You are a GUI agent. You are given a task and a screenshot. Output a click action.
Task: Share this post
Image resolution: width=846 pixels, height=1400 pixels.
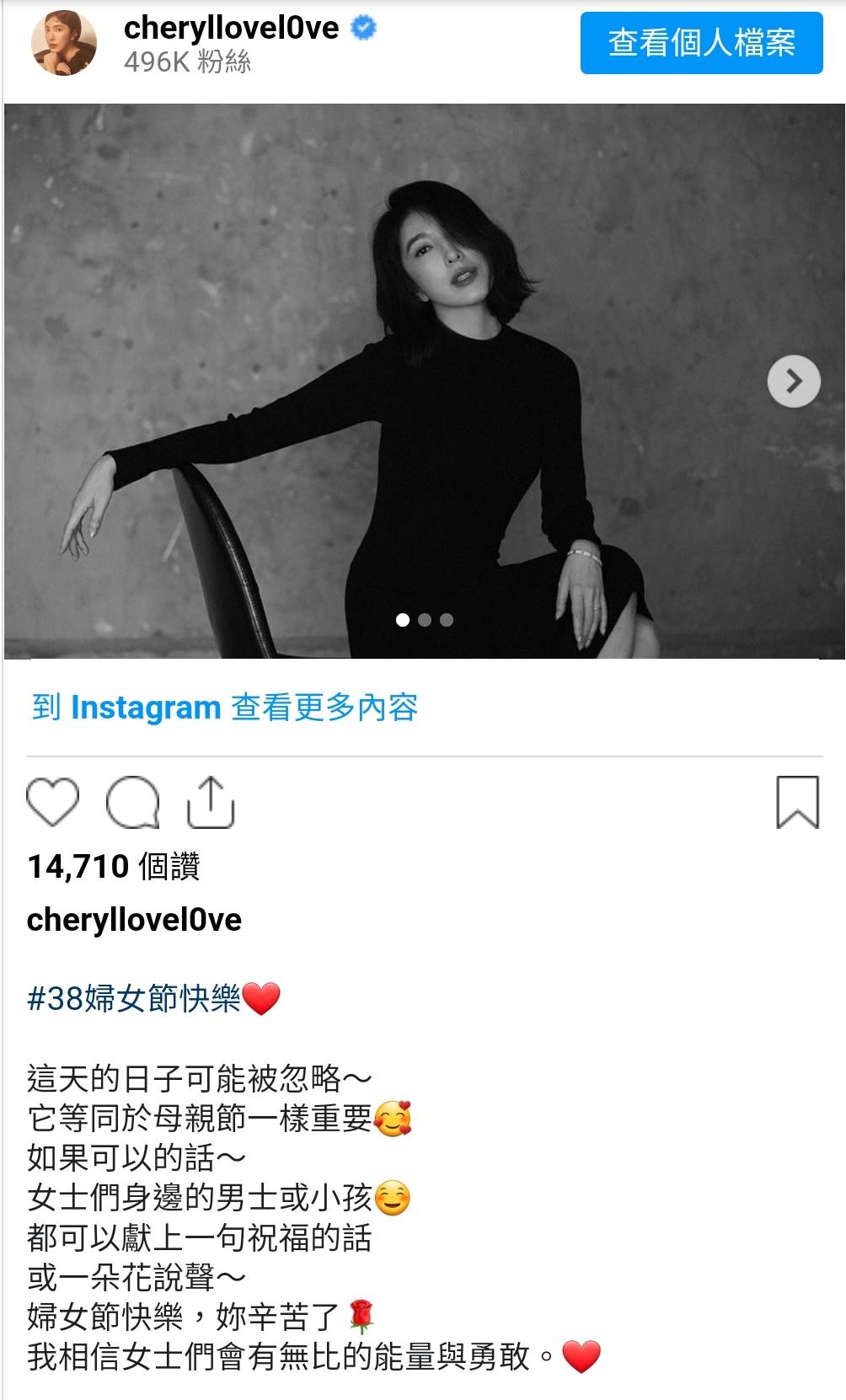click(x=210, y=802)
